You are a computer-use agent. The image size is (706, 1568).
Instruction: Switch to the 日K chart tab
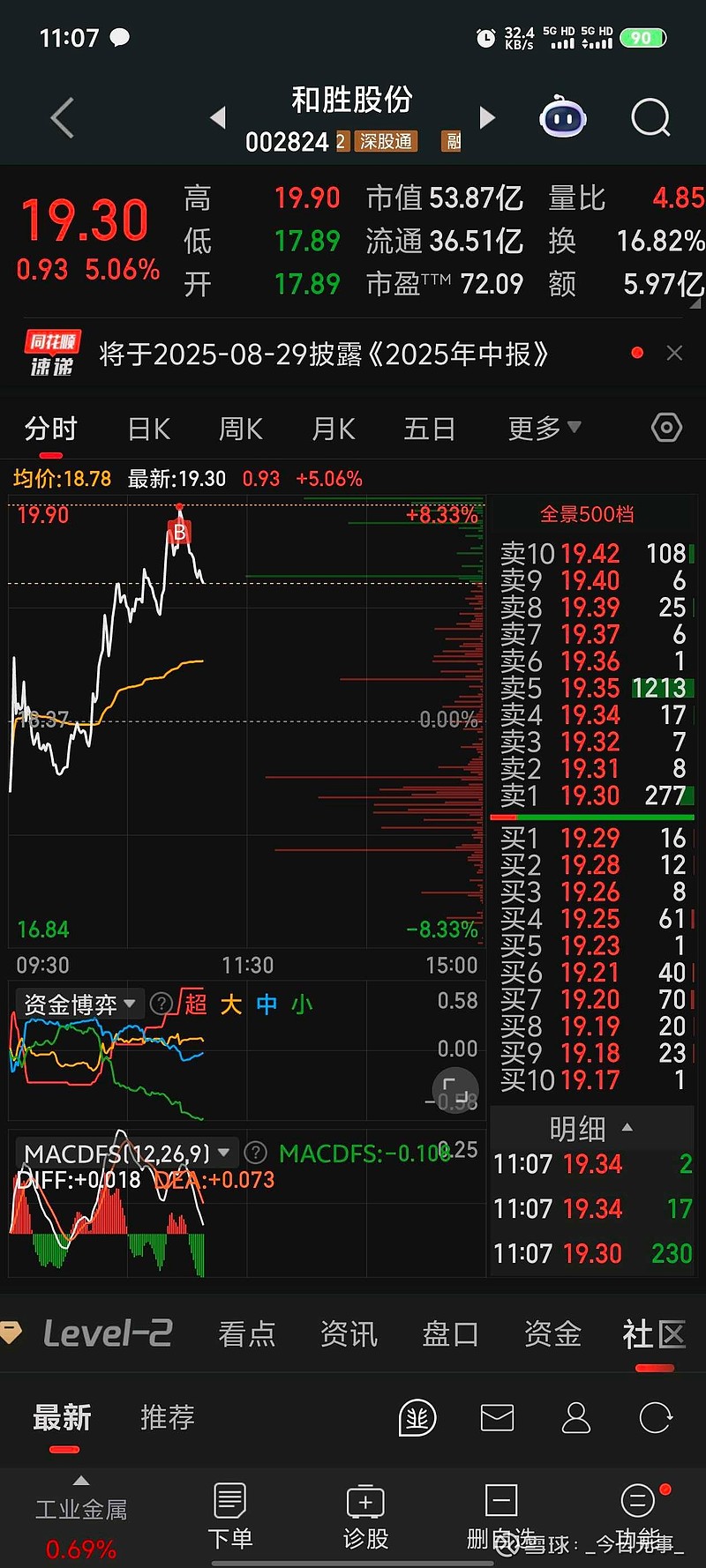(x=148, y=429)
